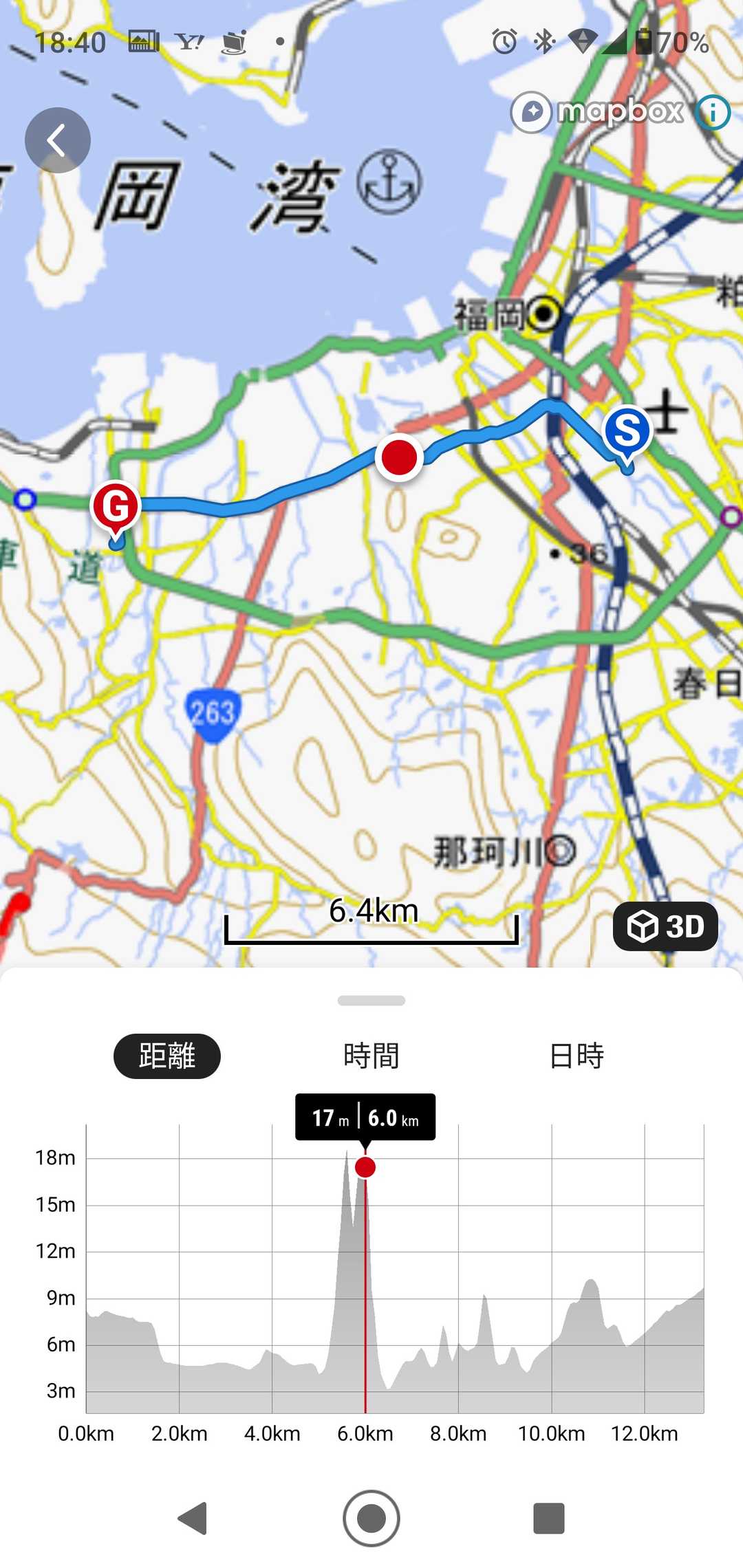Switch to the 時間 tab
743x1568 pixels.
click(371, 1056)
